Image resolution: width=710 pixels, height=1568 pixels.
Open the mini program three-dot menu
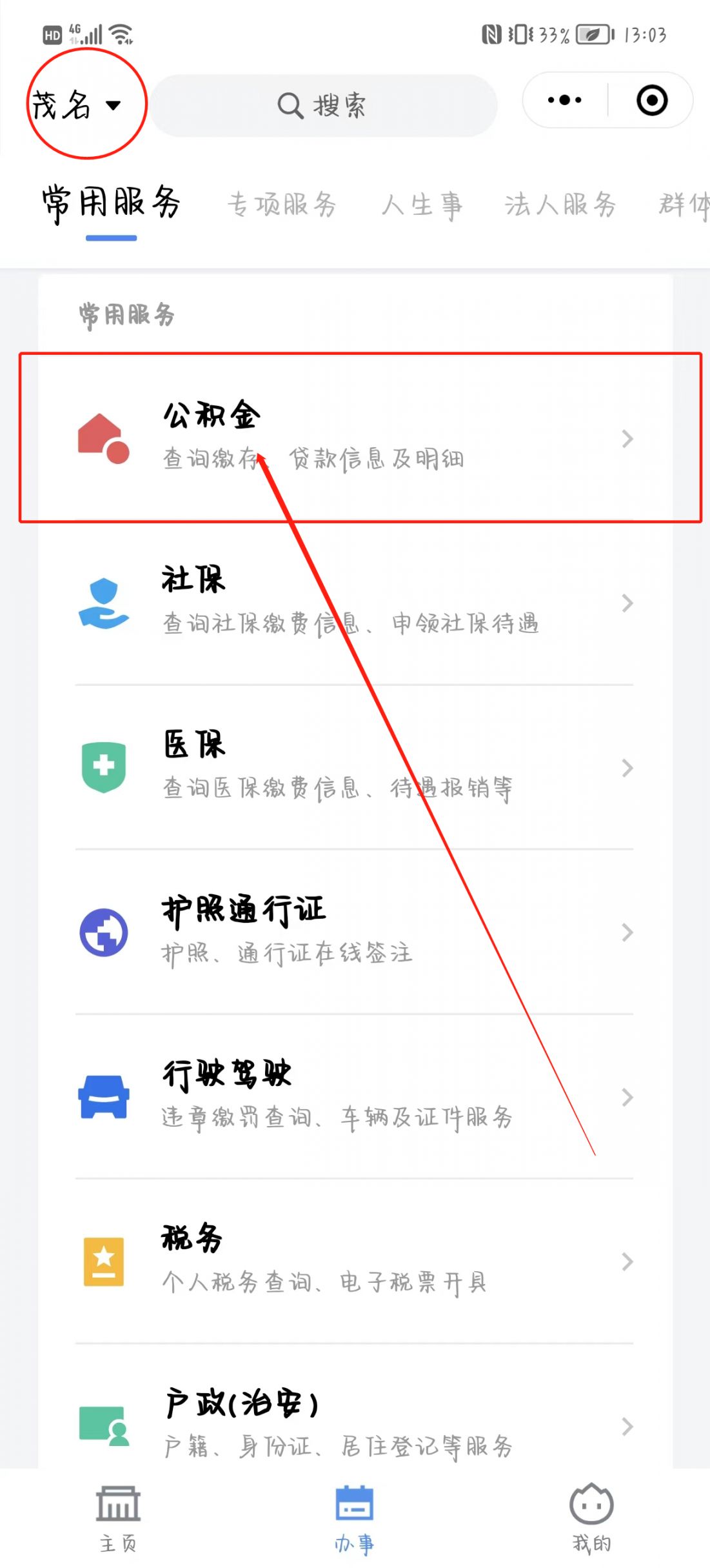pyautogui.click(x=564, y=100)
